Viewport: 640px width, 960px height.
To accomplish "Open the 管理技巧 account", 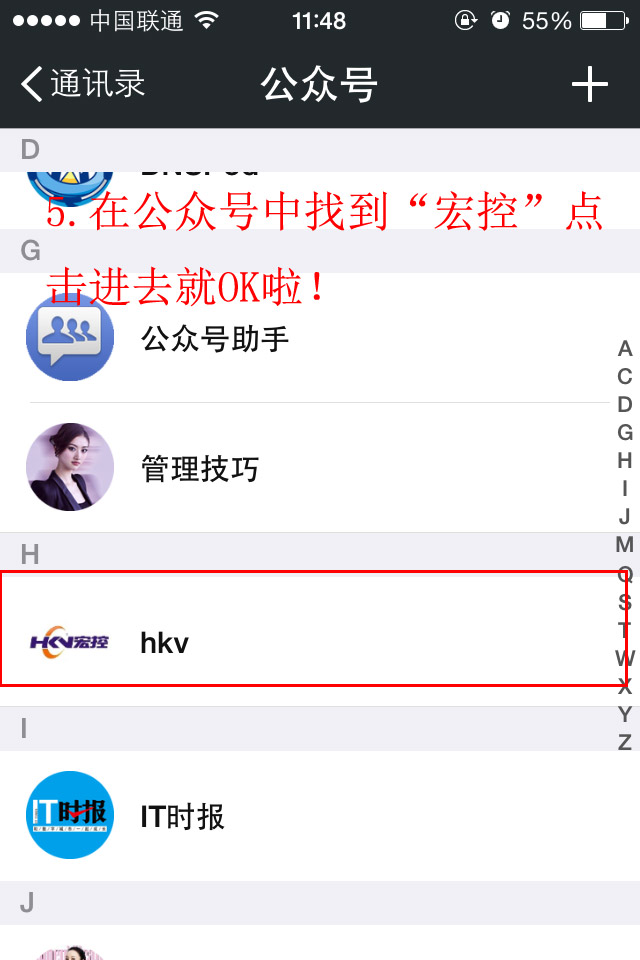I will [200, 468].
